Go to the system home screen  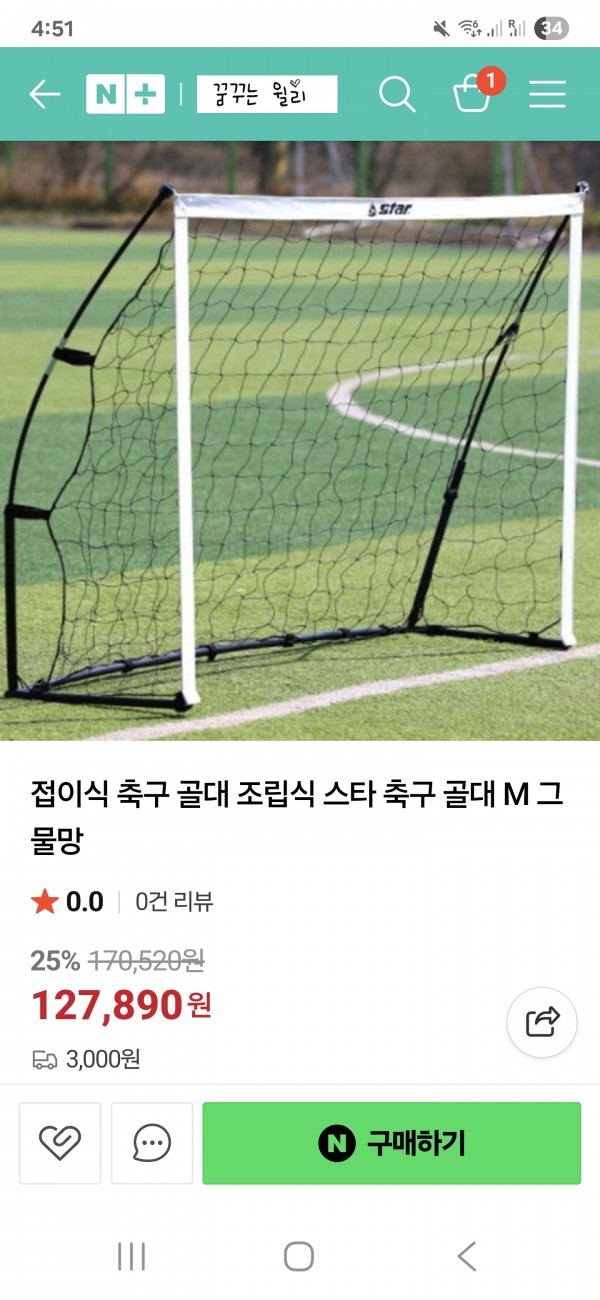(x=299, y=1257)
